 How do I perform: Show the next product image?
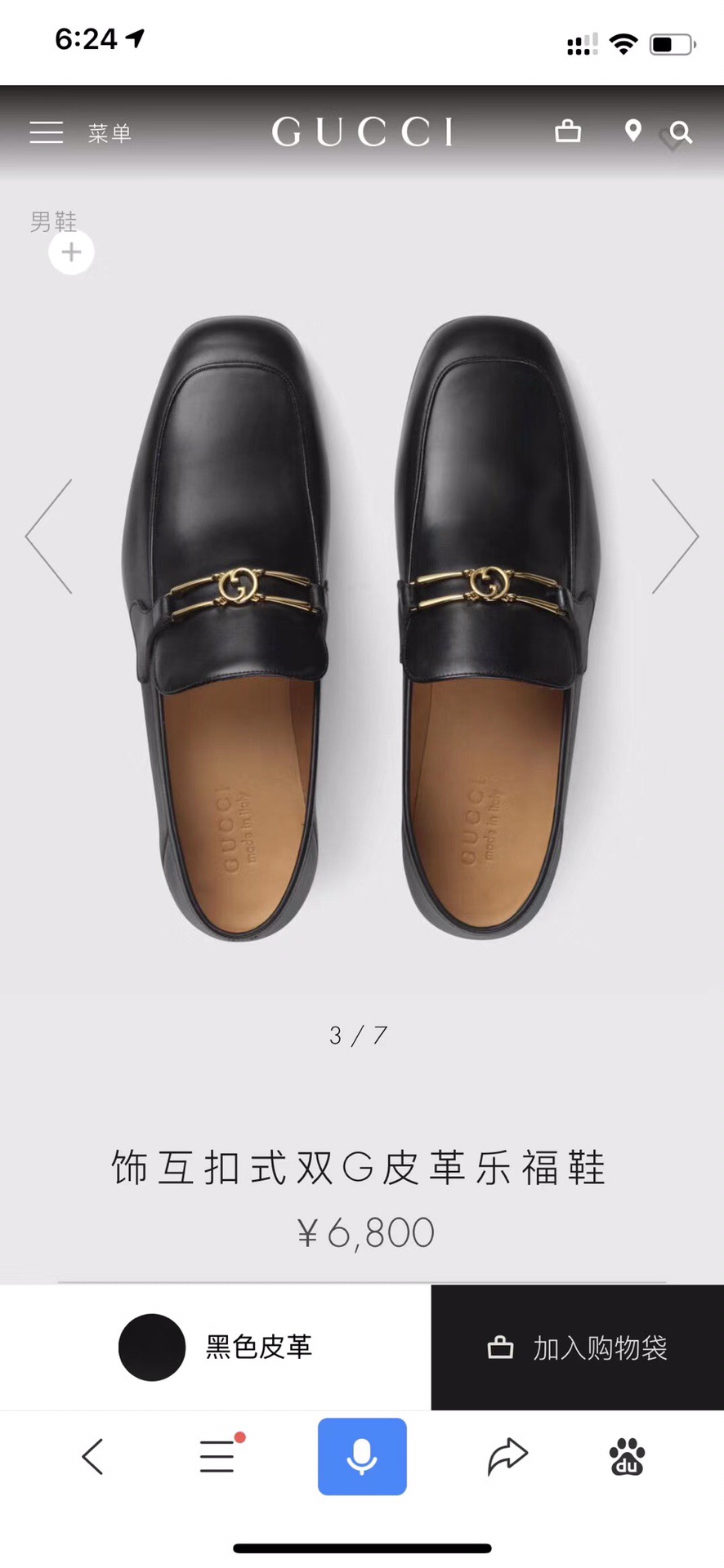674,536
